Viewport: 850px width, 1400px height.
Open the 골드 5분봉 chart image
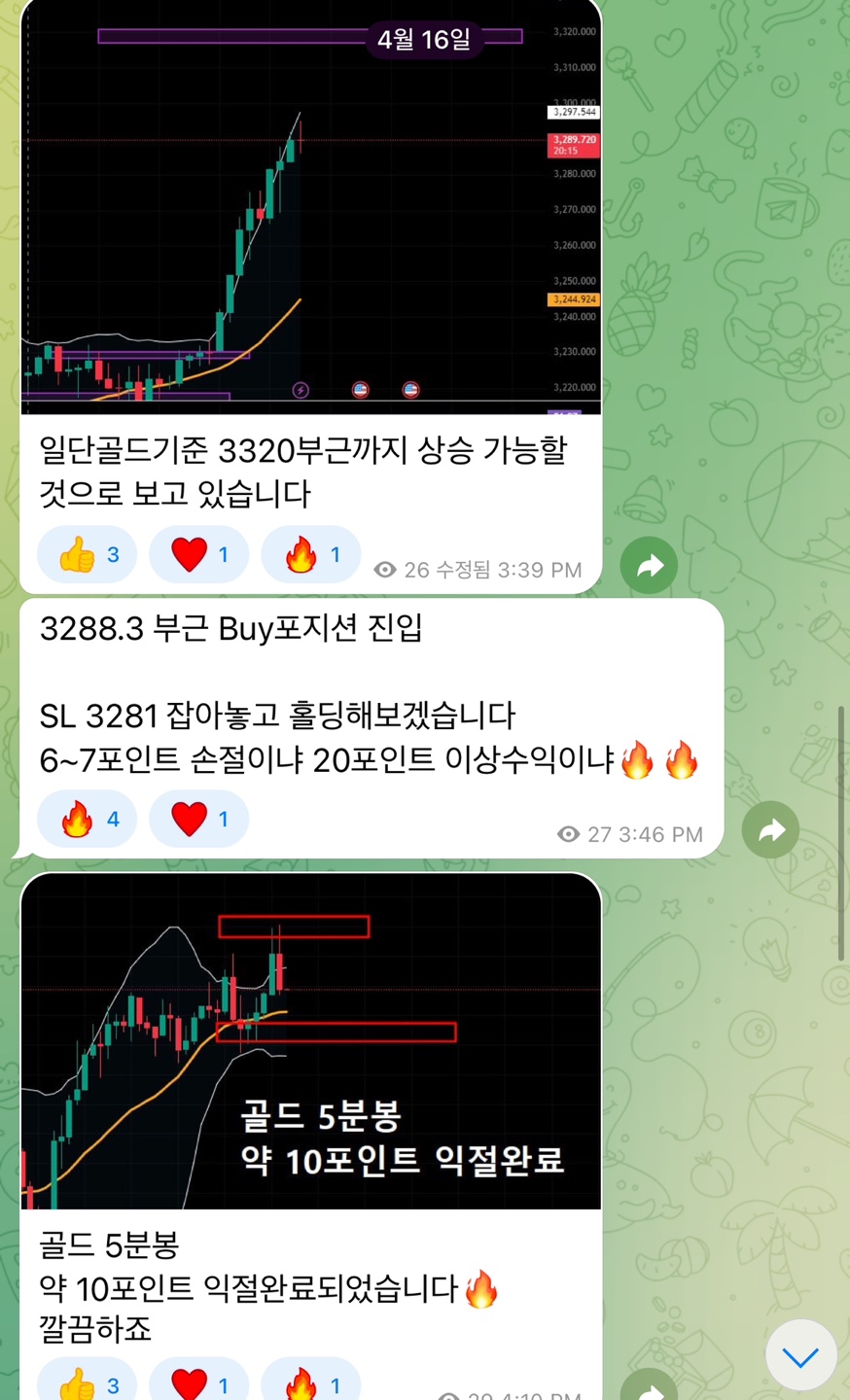[x=311, y=1040]
